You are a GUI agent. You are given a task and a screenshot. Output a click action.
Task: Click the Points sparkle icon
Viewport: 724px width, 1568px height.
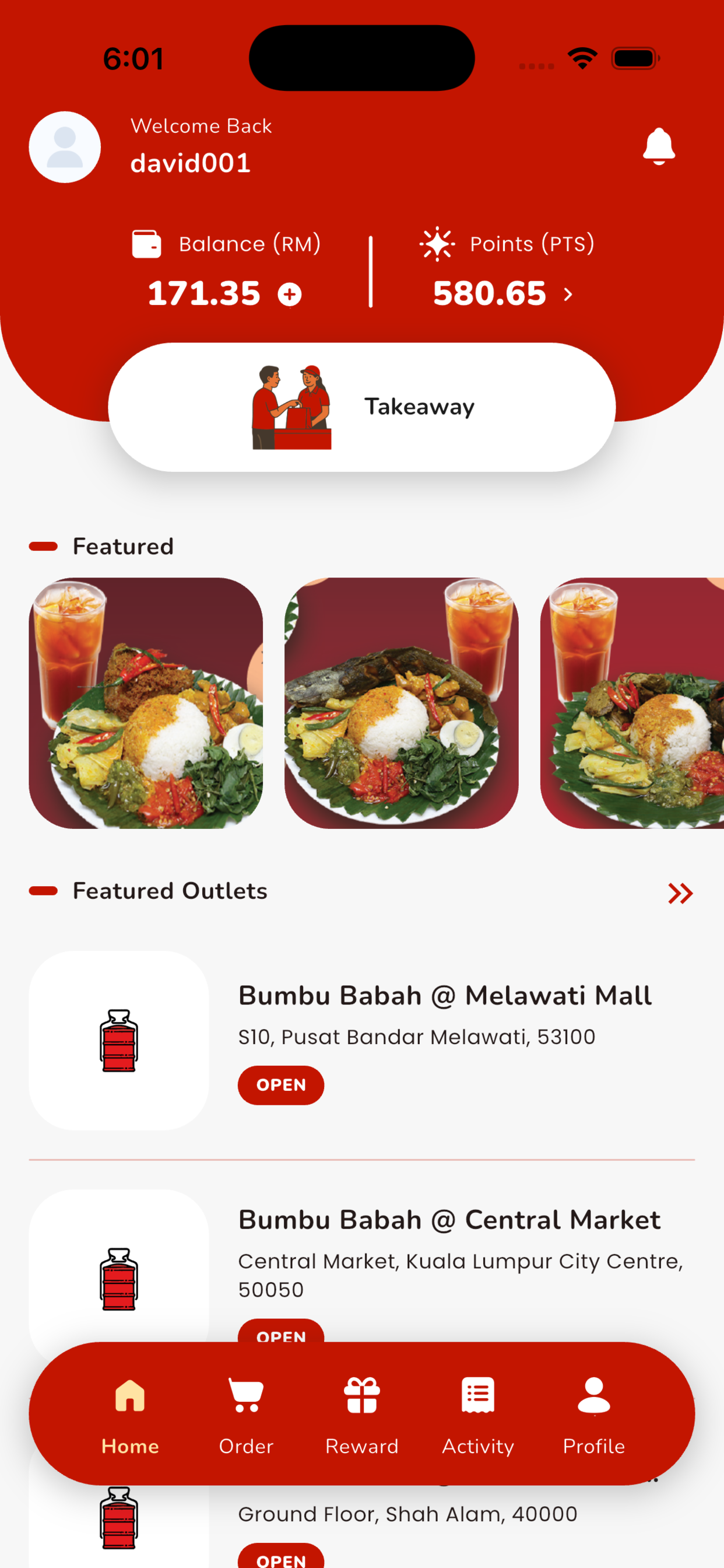coord(437,243)
